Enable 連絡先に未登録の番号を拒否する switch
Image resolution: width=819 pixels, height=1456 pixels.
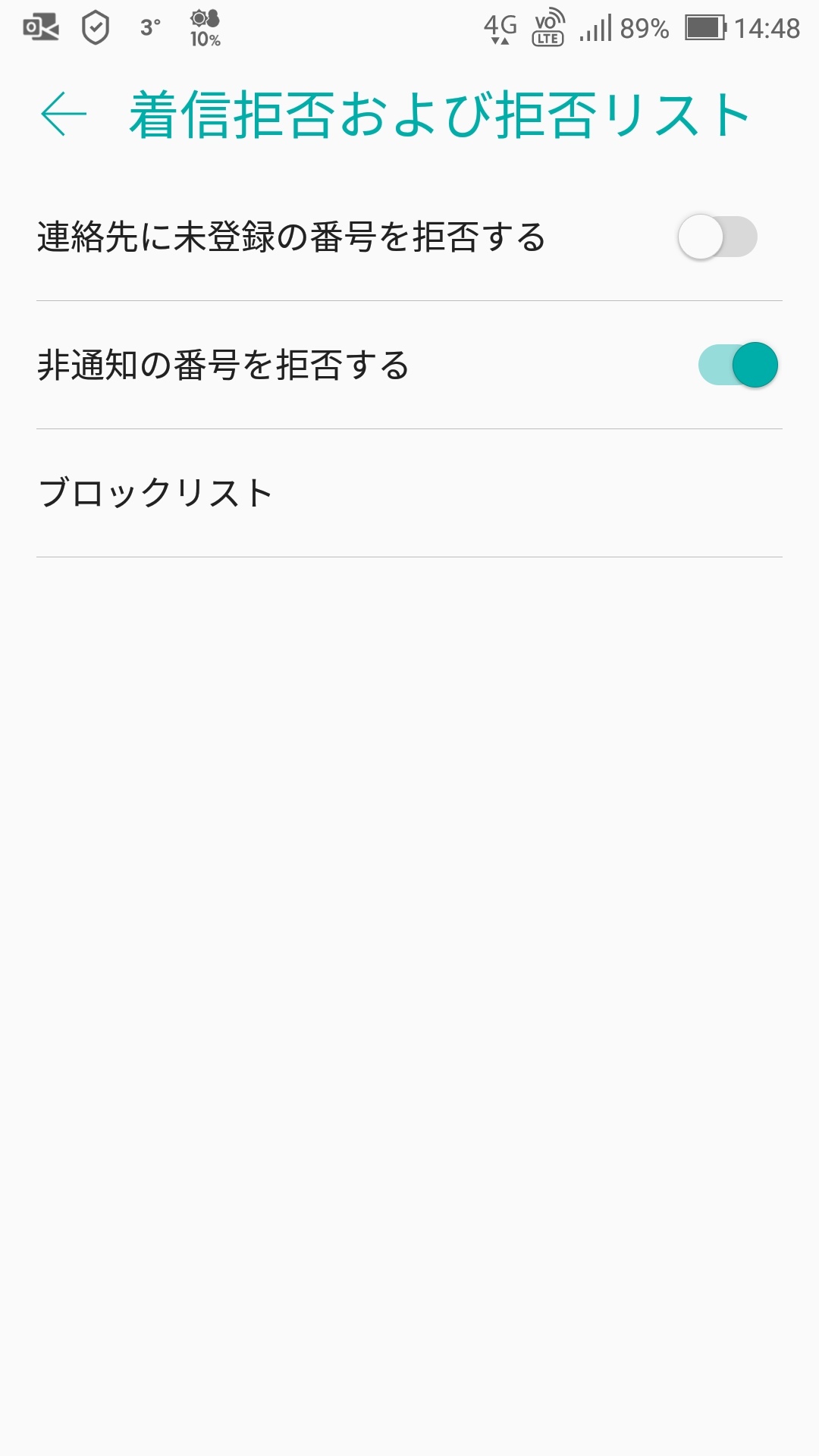(717, 237)
